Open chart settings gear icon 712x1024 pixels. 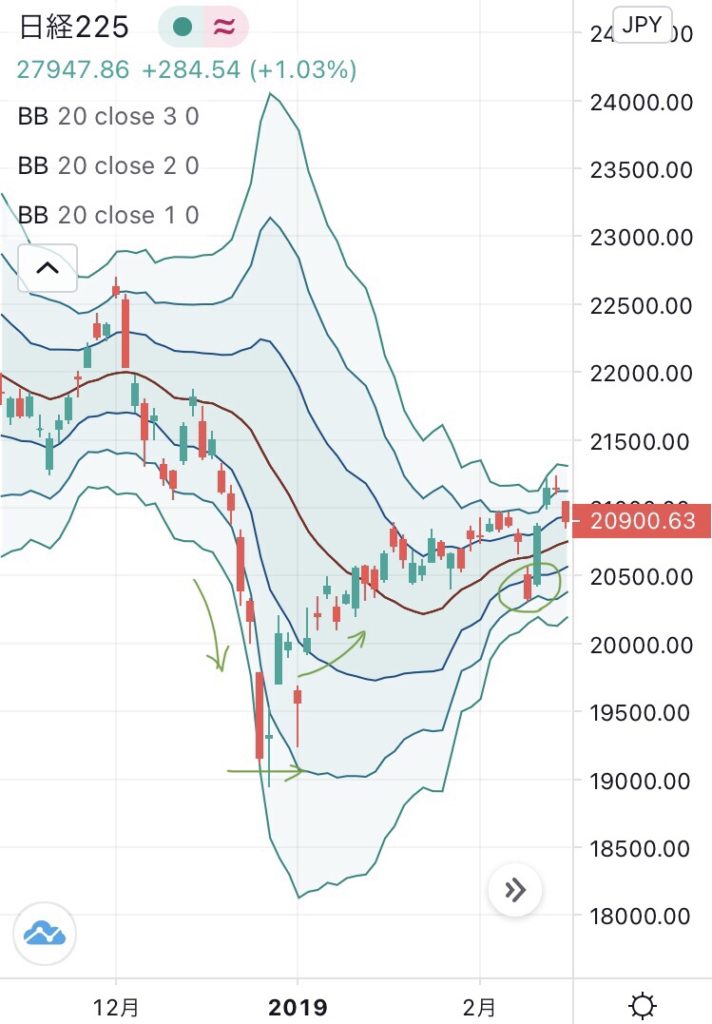(x=643, y=1005)
